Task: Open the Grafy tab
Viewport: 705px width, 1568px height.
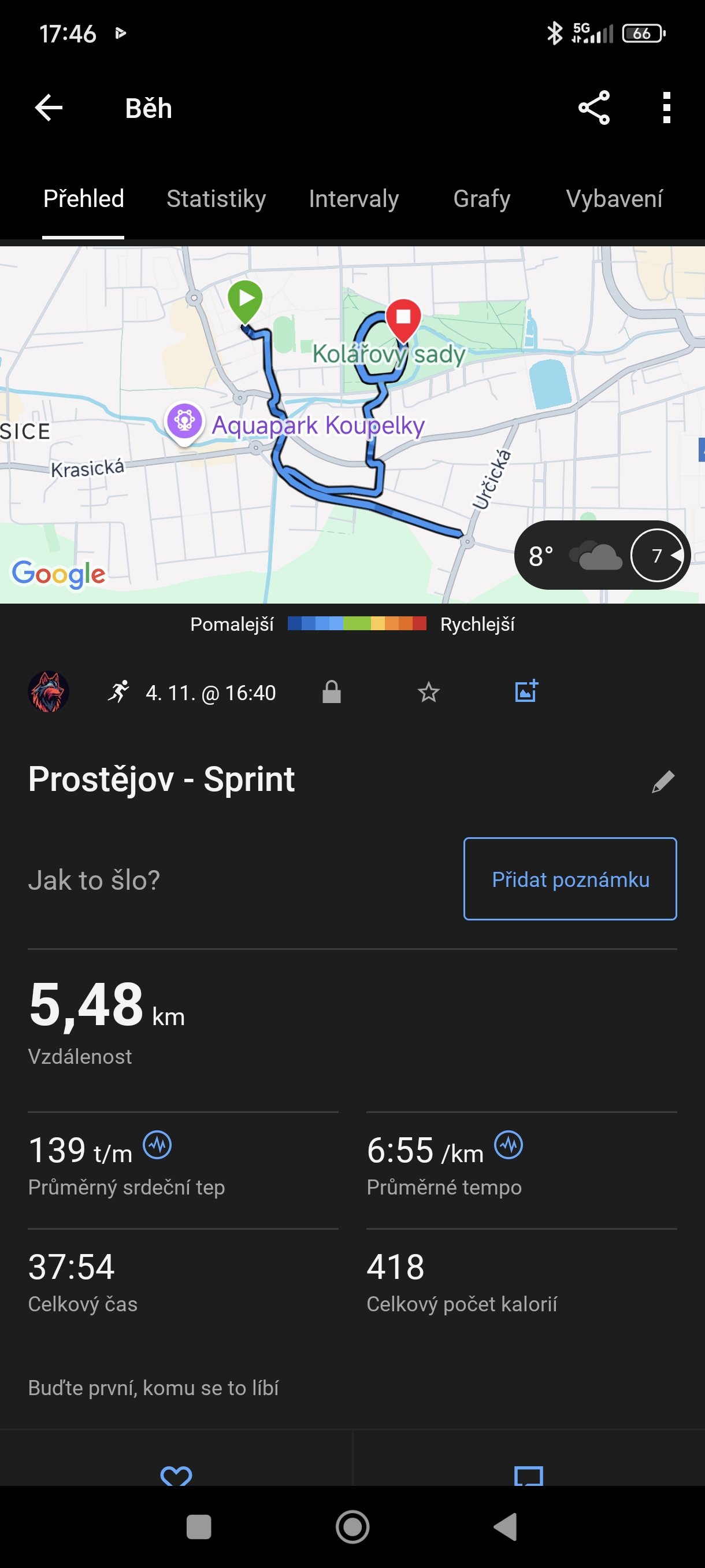Action: tap(481, 199)
